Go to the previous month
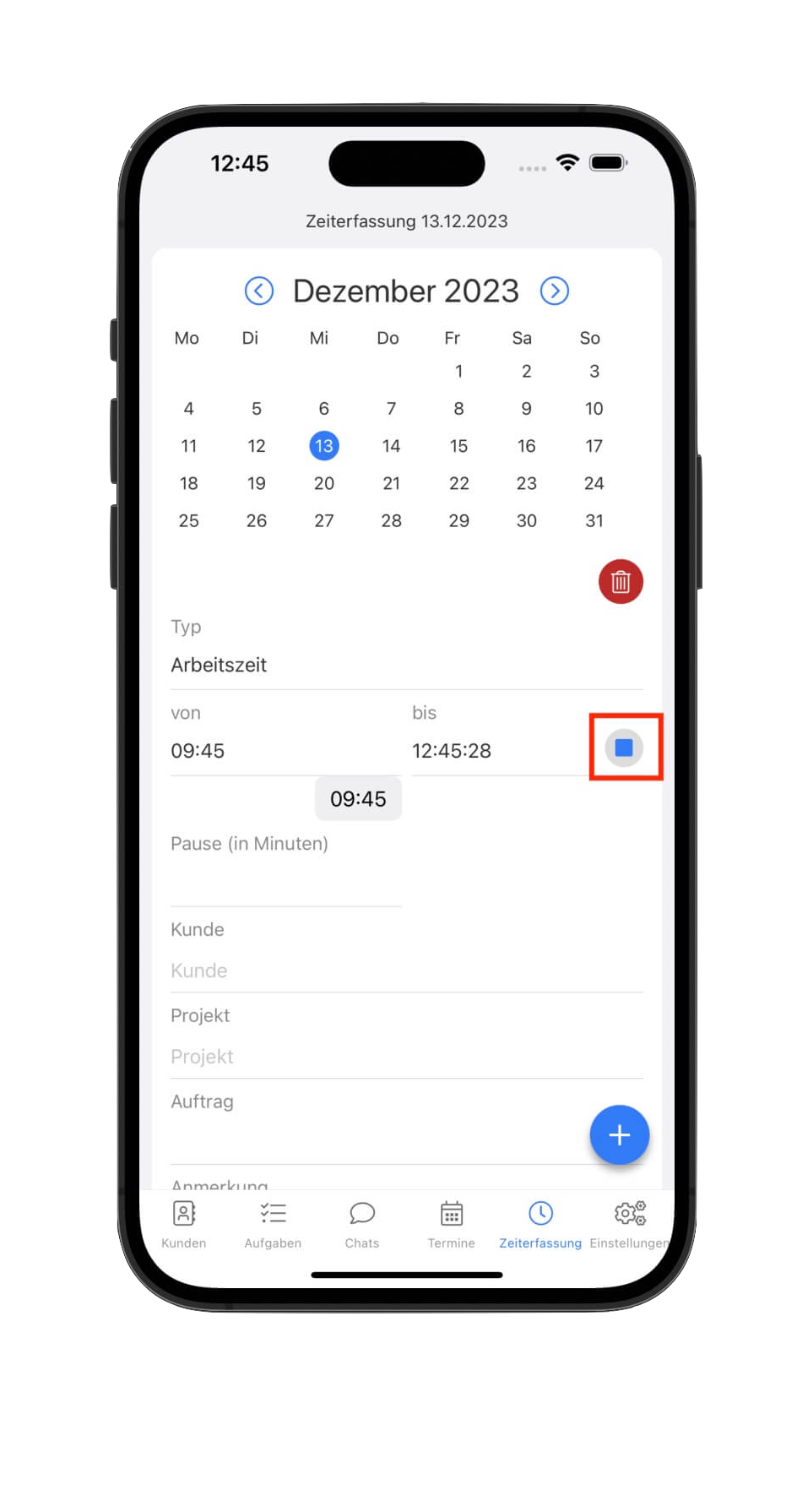This screenshot has height=1512, width=797. pos(259,291)
